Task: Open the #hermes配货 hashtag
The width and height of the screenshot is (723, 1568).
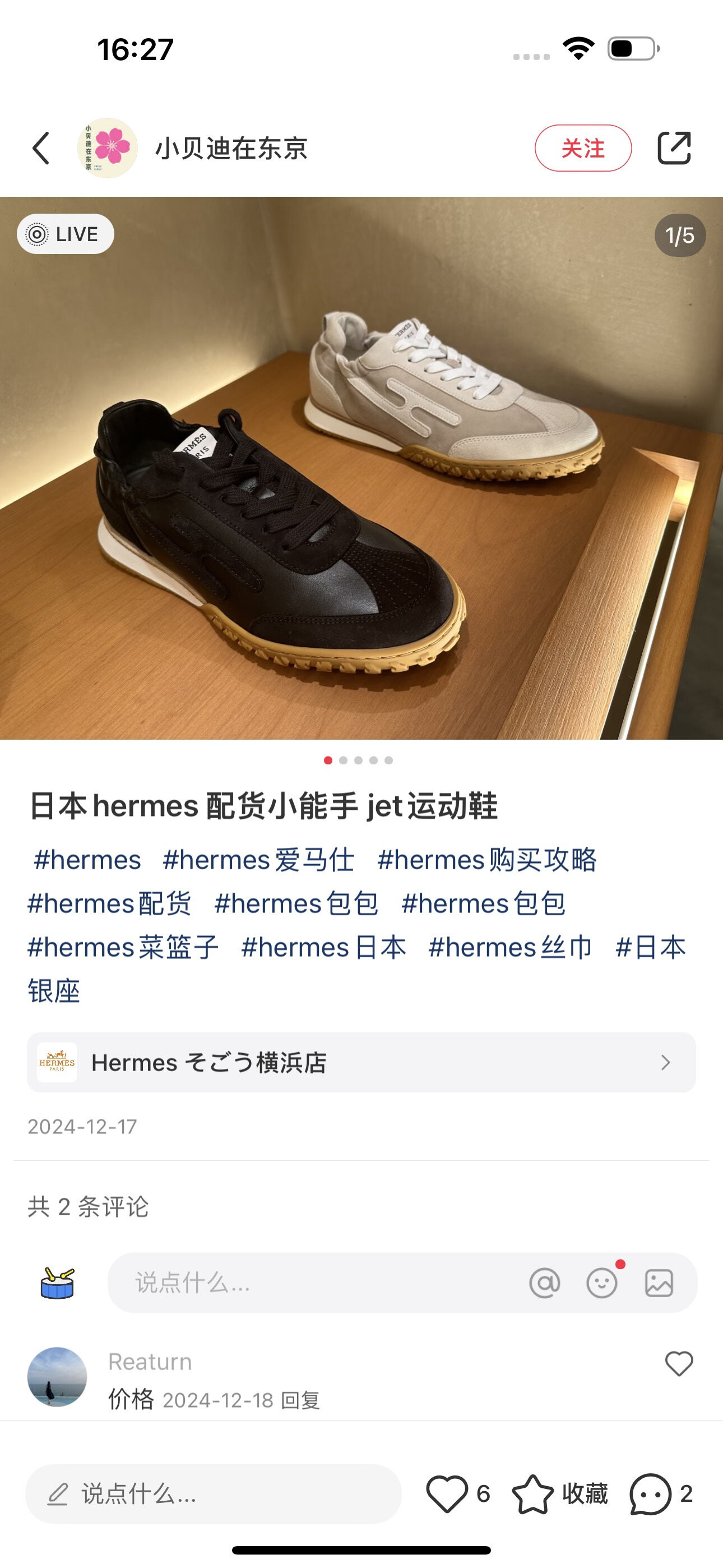Action: click(x=109, y=904)
